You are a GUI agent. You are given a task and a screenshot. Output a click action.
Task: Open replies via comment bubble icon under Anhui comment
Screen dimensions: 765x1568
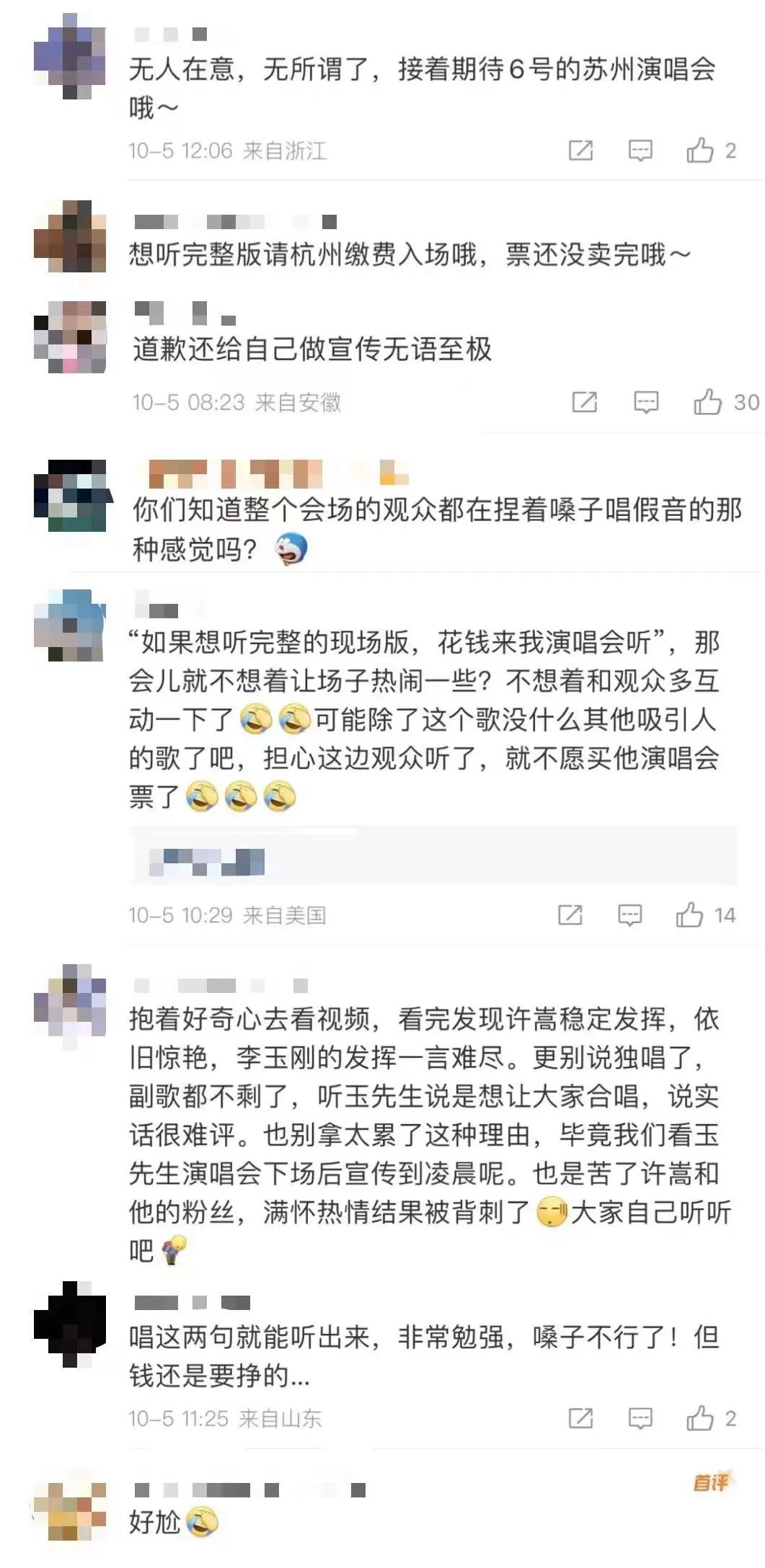pos(647,403)
